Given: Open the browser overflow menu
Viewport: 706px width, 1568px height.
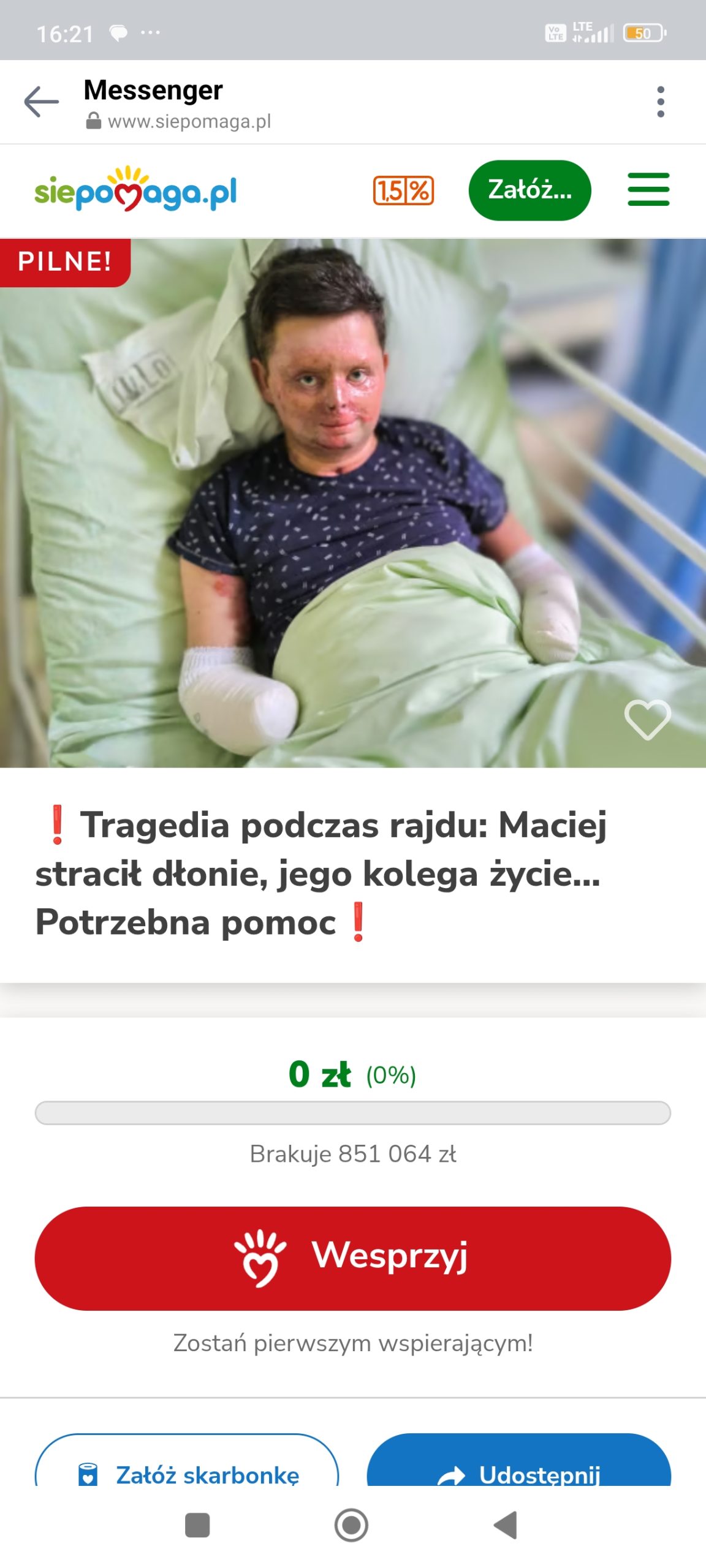Looking at the screenshot, I should click(x=660, y=102).
